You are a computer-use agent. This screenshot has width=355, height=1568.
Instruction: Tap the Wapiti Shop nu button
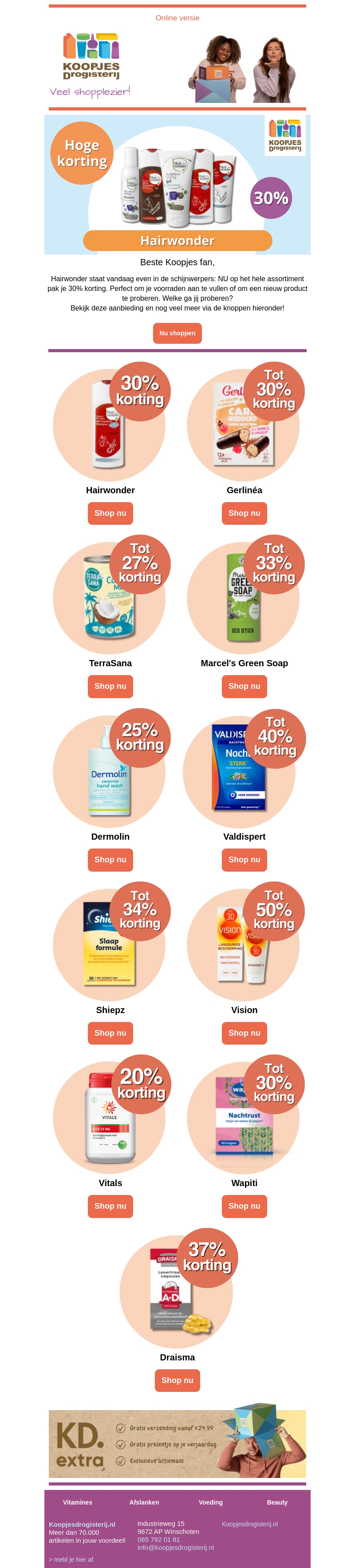(244, 1206)
